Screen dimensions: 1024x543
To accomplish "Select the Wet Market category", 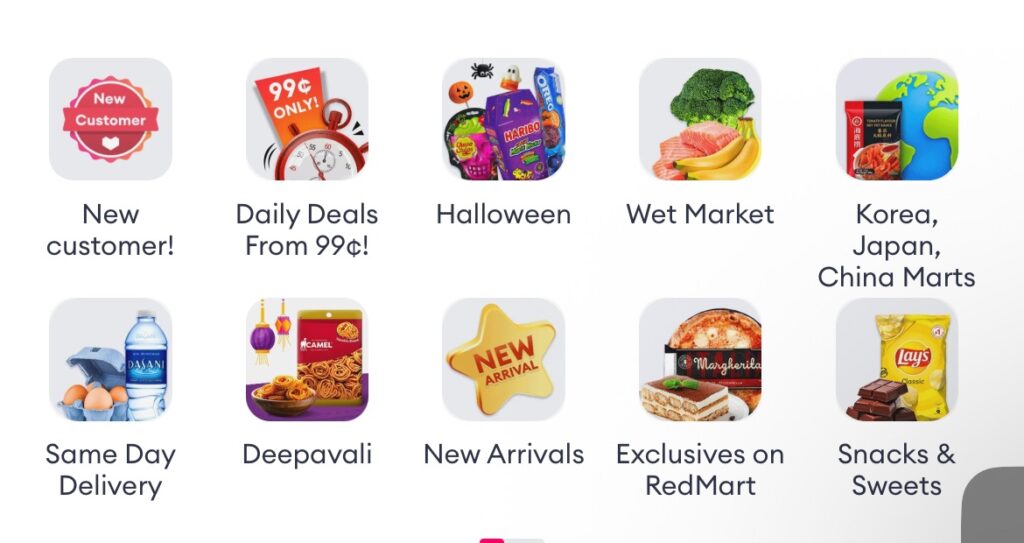I will pyautogui.click(x=700, y=119).
